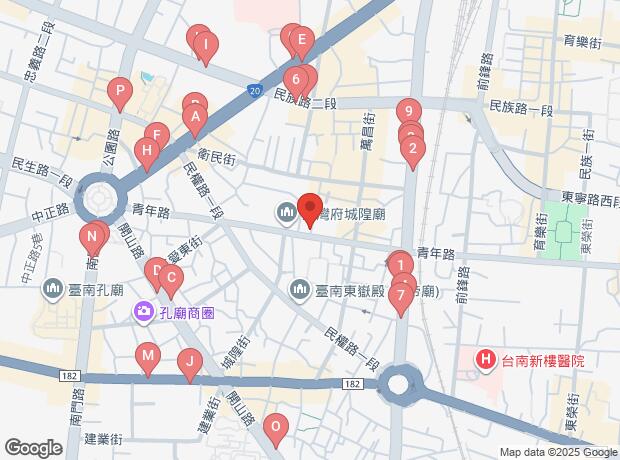Select the marker labeled A

coord(195,121)
